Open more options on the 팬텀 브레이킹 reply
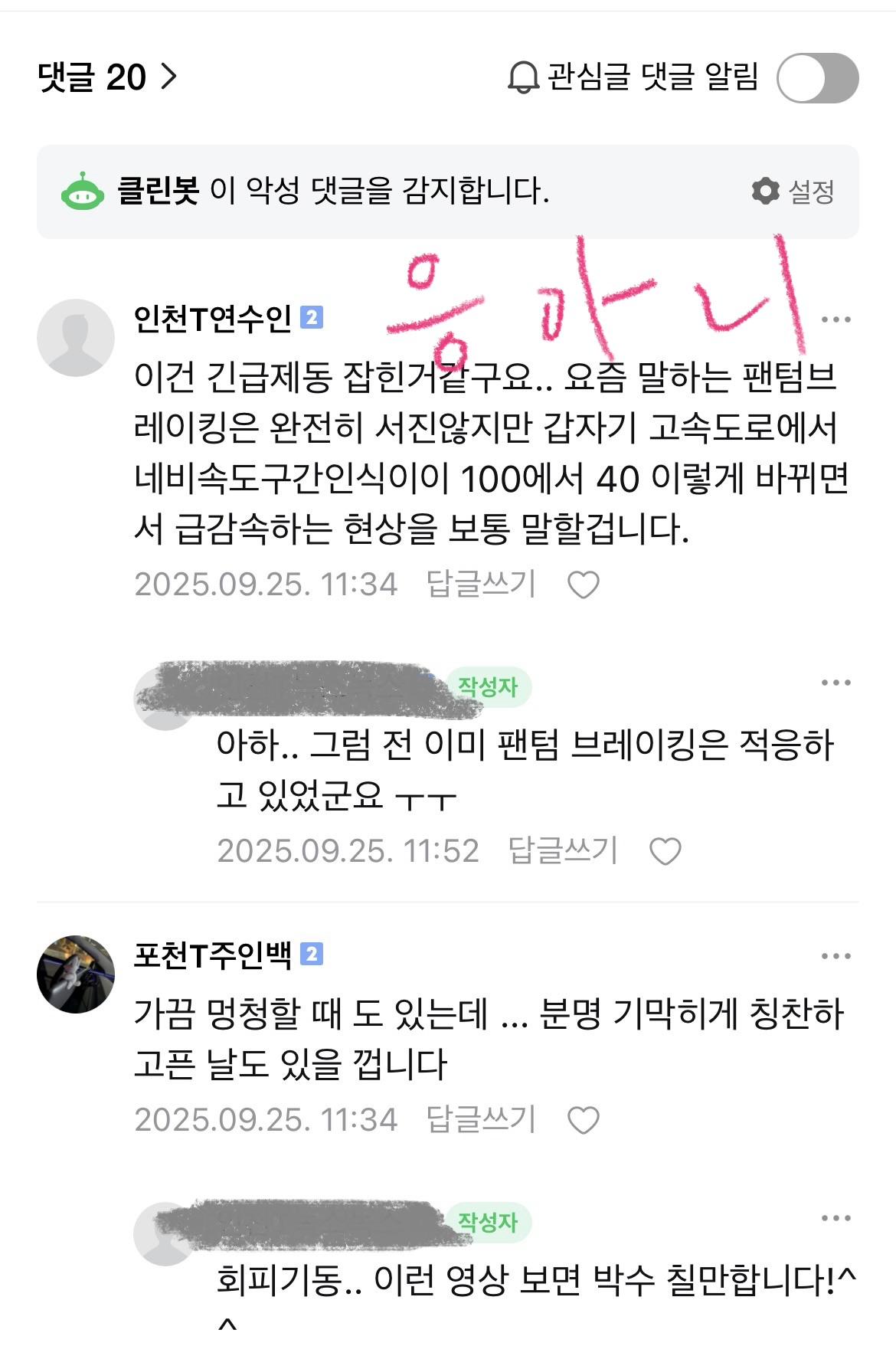Screen dimensions: 896x1346 click(x=836, y=683)
